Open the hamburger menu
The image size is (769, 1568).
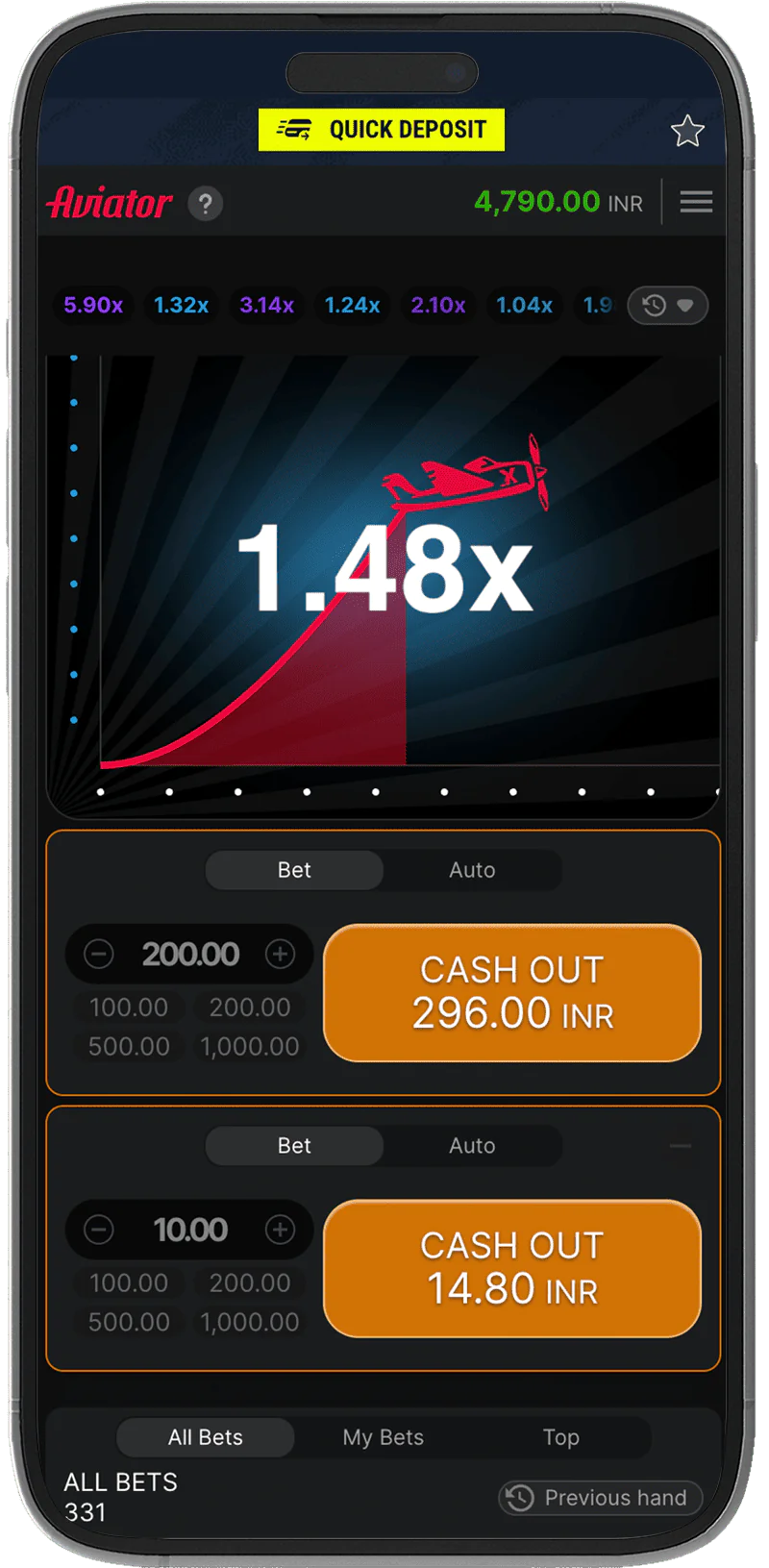click(x=696, y=202)
